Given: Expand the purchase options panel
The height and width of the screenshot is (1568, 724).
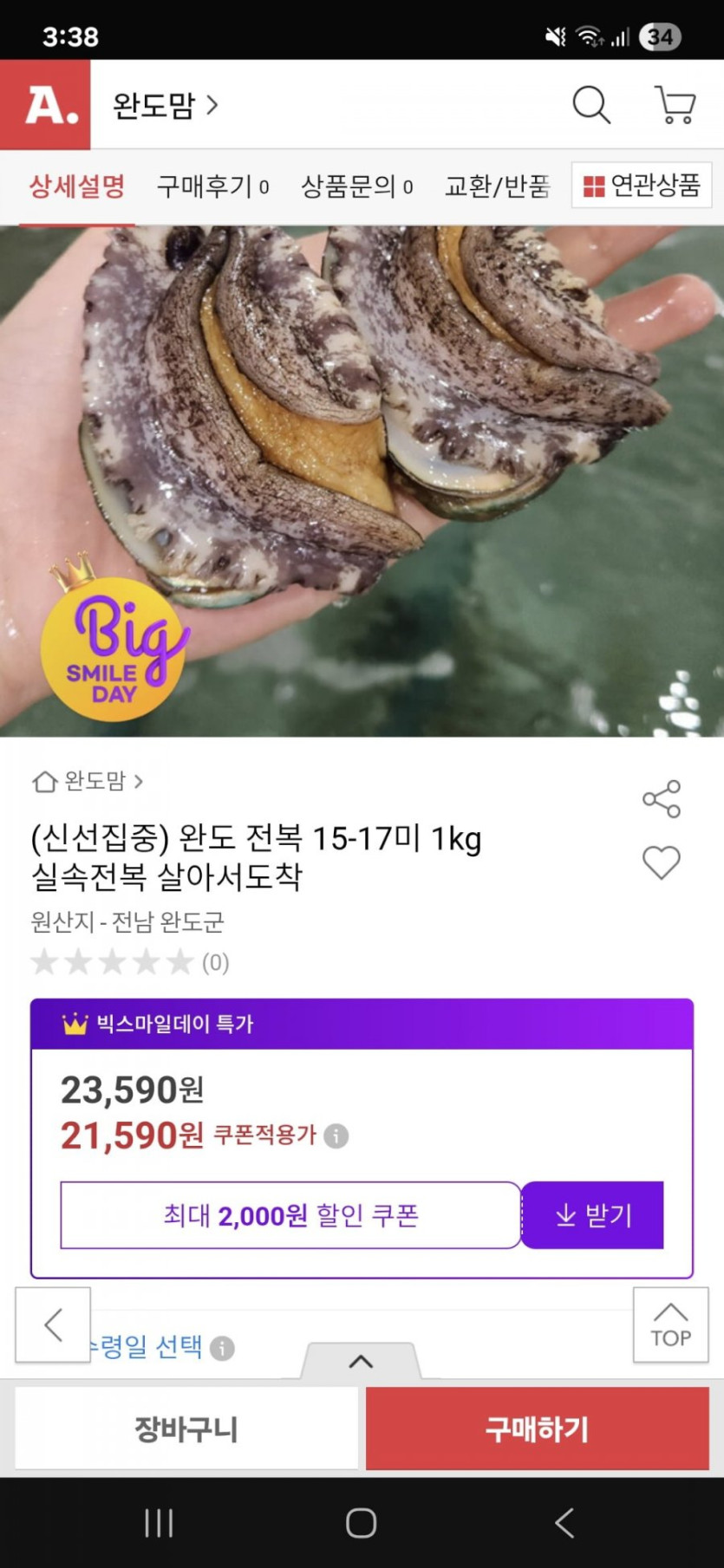Looking at the screenshot, I should (x=361, y=1361).
